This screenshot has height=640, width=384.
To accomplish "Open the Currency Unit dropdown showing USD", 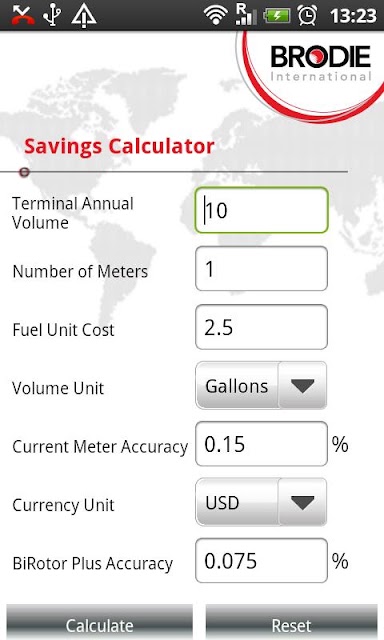I will point(261,502).
